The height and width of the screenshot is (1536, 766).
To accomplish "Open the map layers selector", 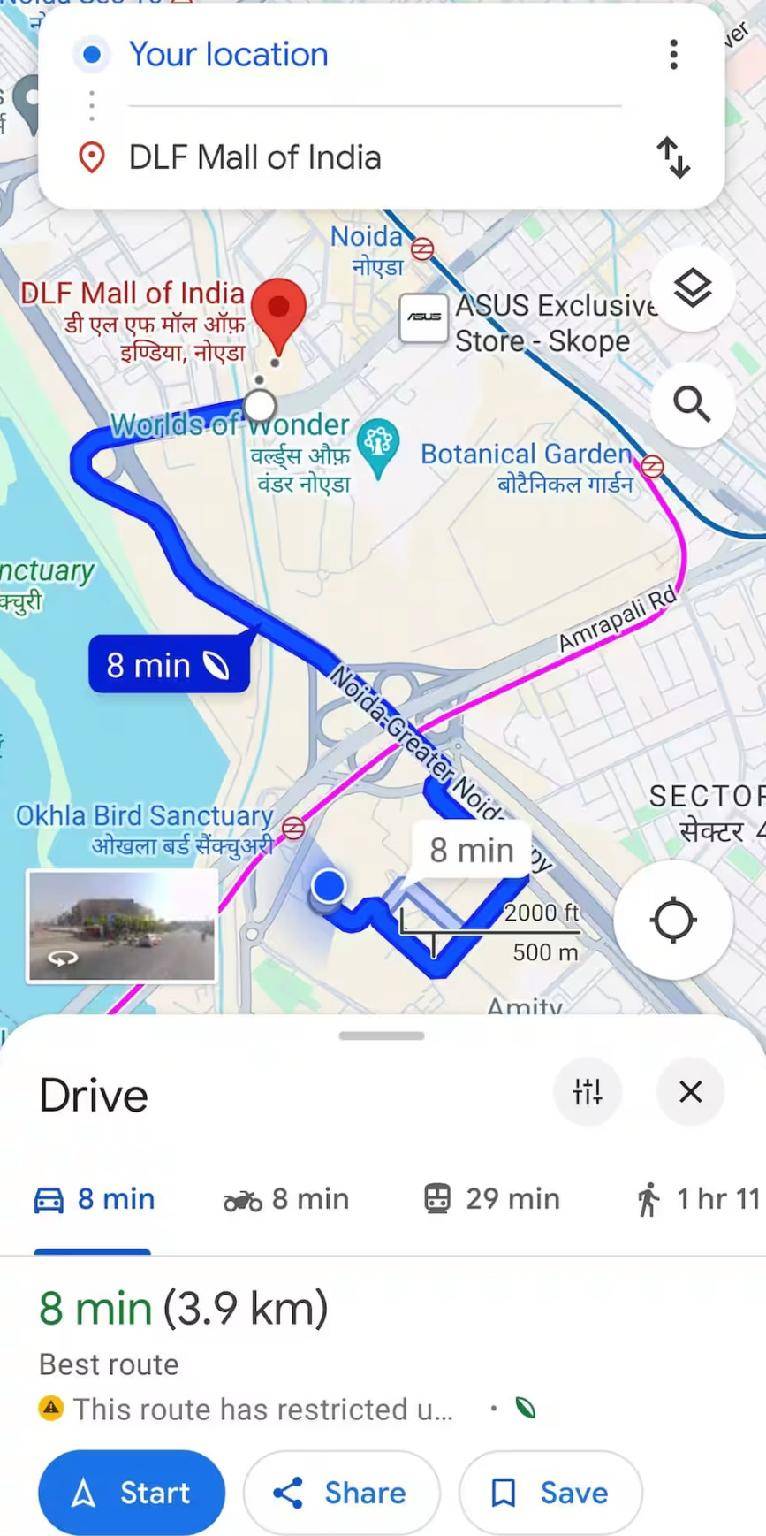I will 692,290.
